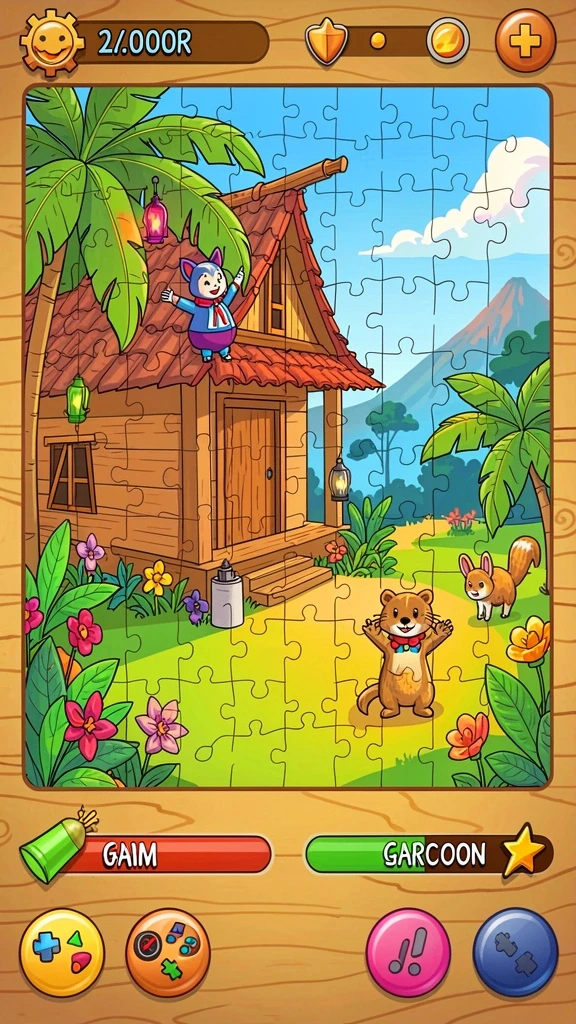Toggle music with the pink notes button

pyautogui.click(x=408, y=952)
